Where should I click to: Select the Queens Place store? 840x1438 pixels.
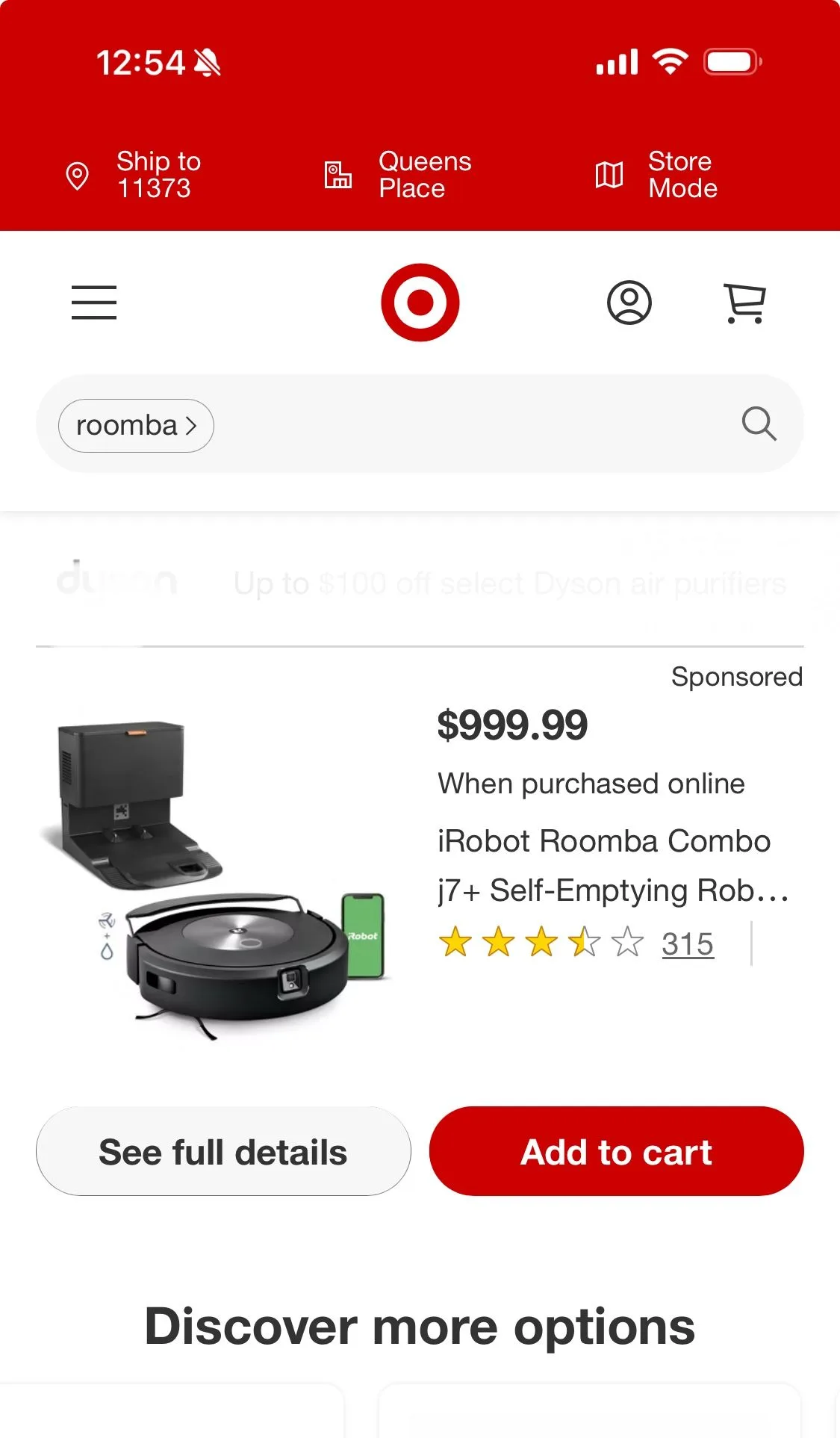pyautogui.click(x=399, y=175)
